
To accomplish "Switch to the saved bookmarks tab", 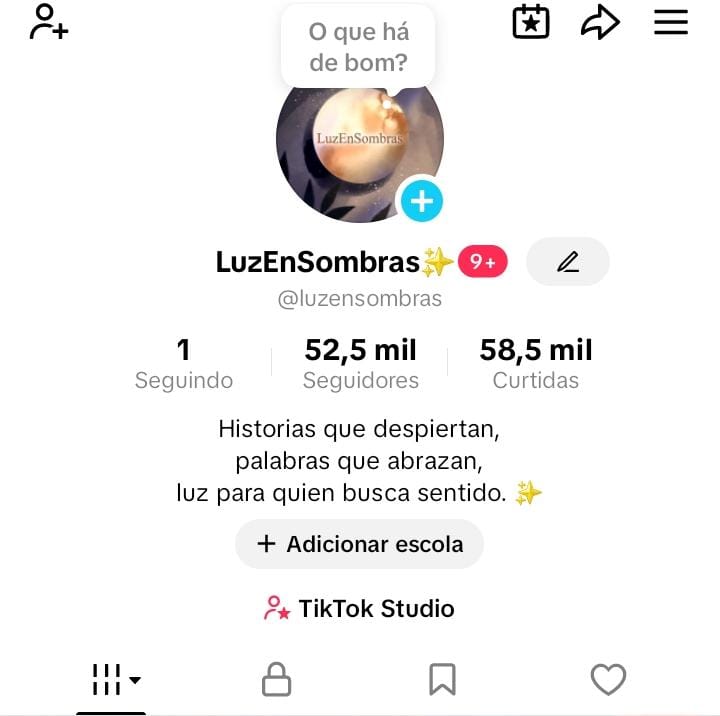I will [442, 680].
